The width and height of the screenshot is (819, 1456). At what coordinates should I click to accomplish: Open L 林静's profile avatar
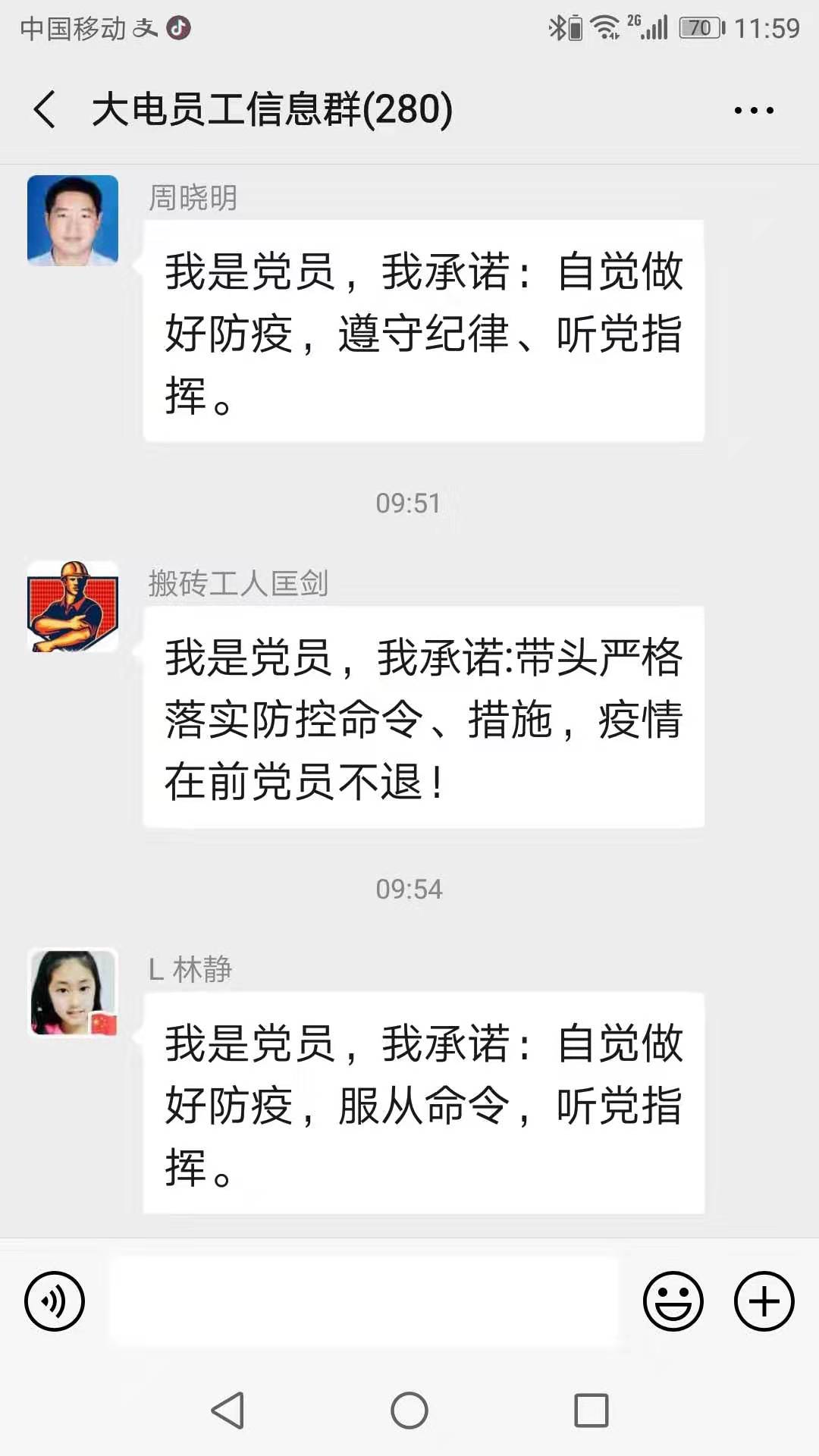pos(73,993)
